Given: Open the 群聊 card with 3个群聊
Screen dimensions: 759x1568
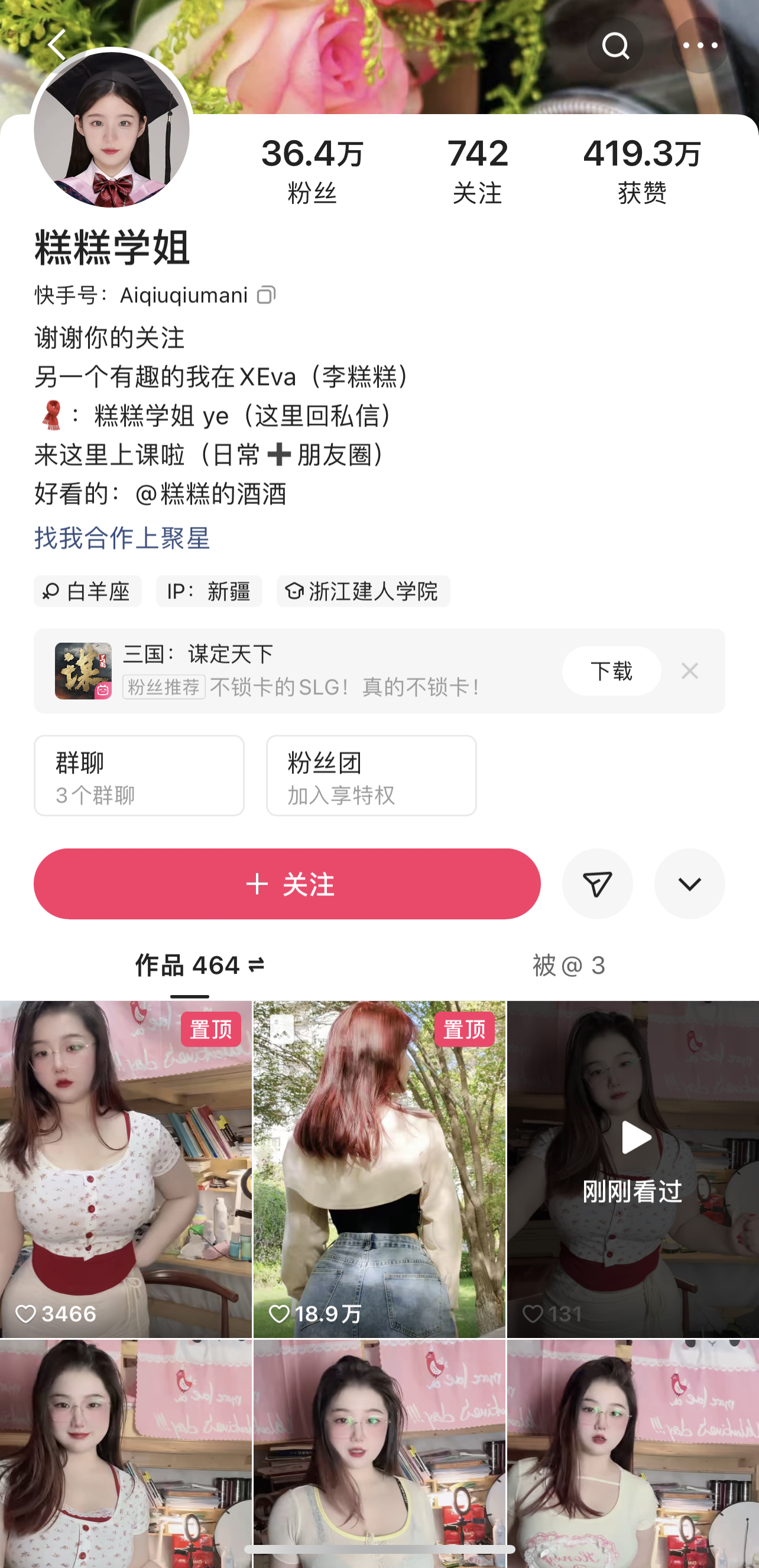Looking at the screenshot, I should 139,776.
